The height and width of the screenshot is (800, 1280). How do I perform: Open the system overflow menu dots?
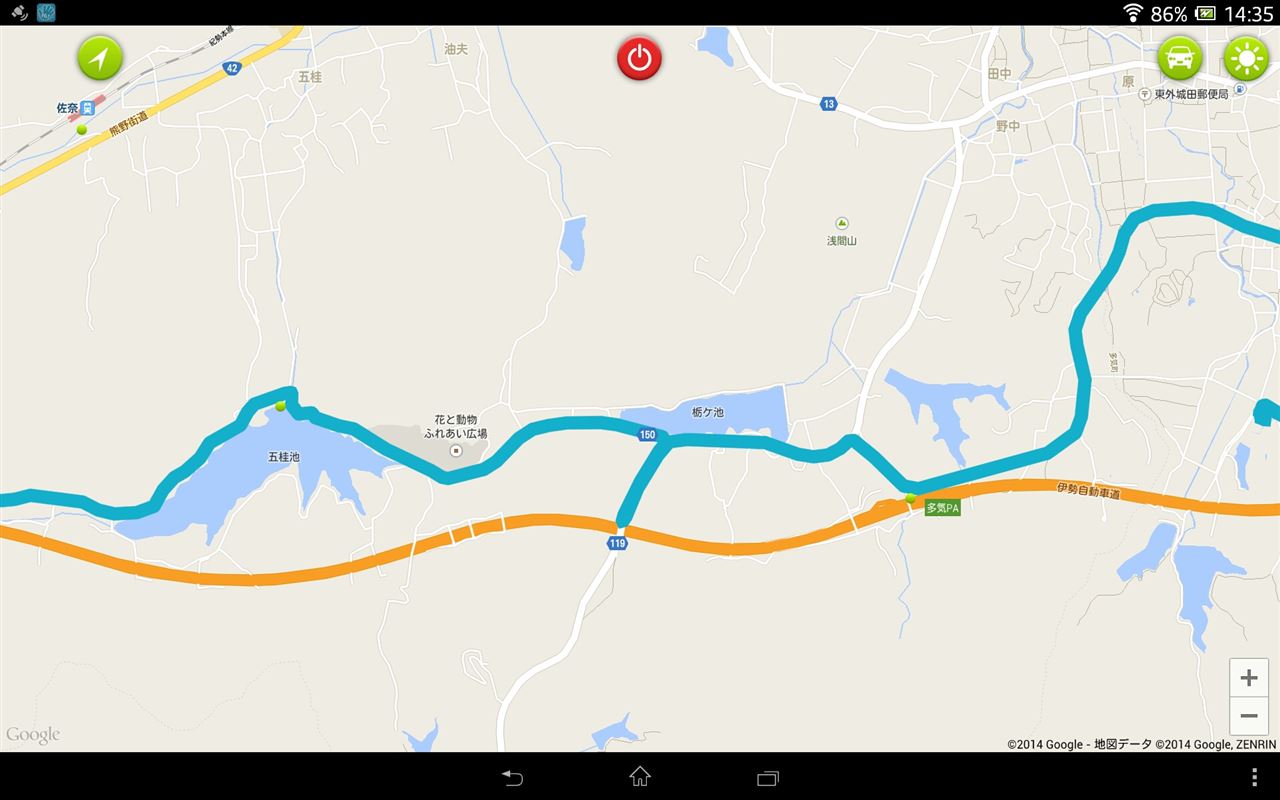point(1255,777)
